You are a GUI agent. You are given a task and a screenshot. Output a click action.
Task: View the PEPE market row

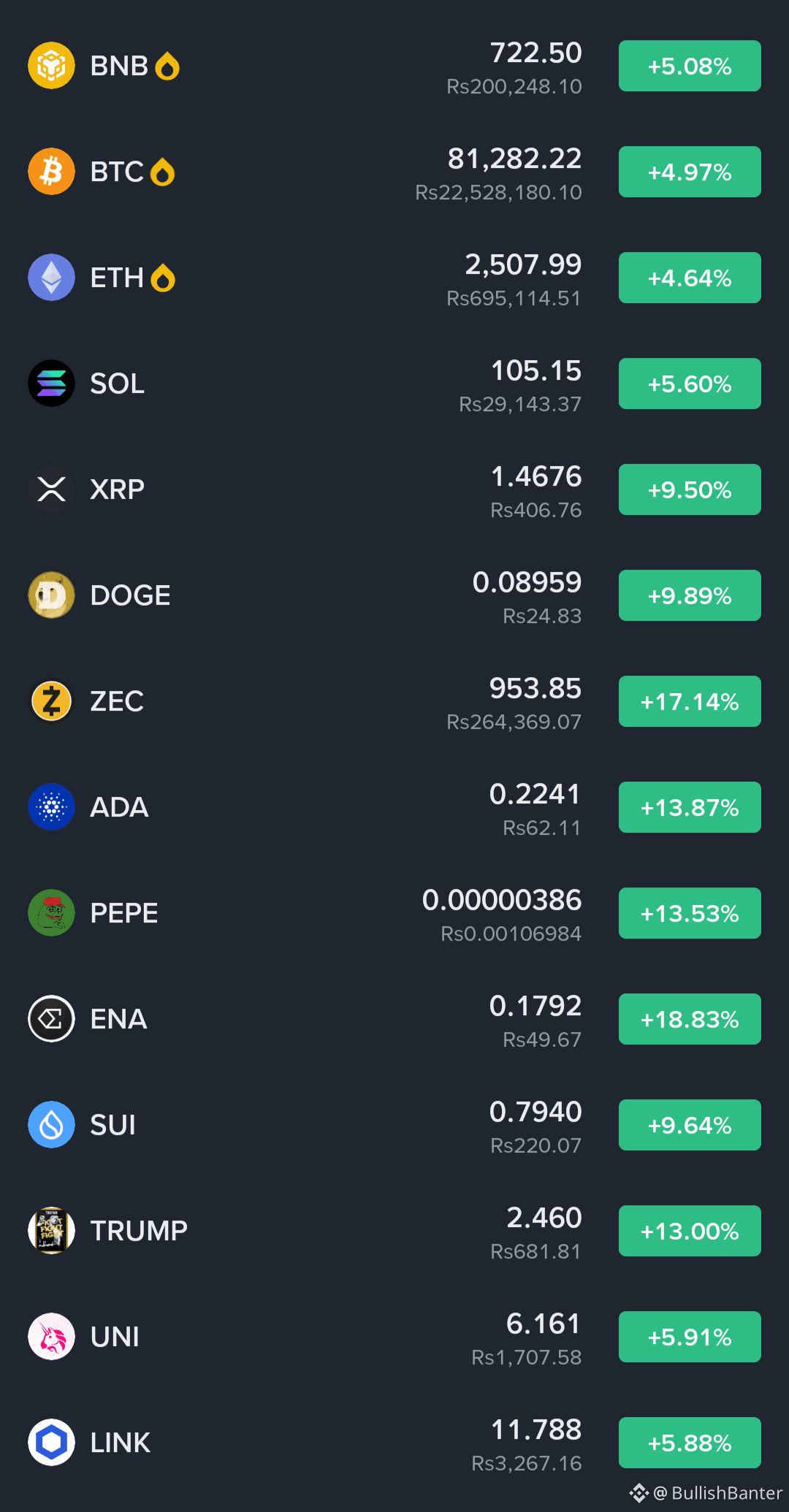click(394, 913)
